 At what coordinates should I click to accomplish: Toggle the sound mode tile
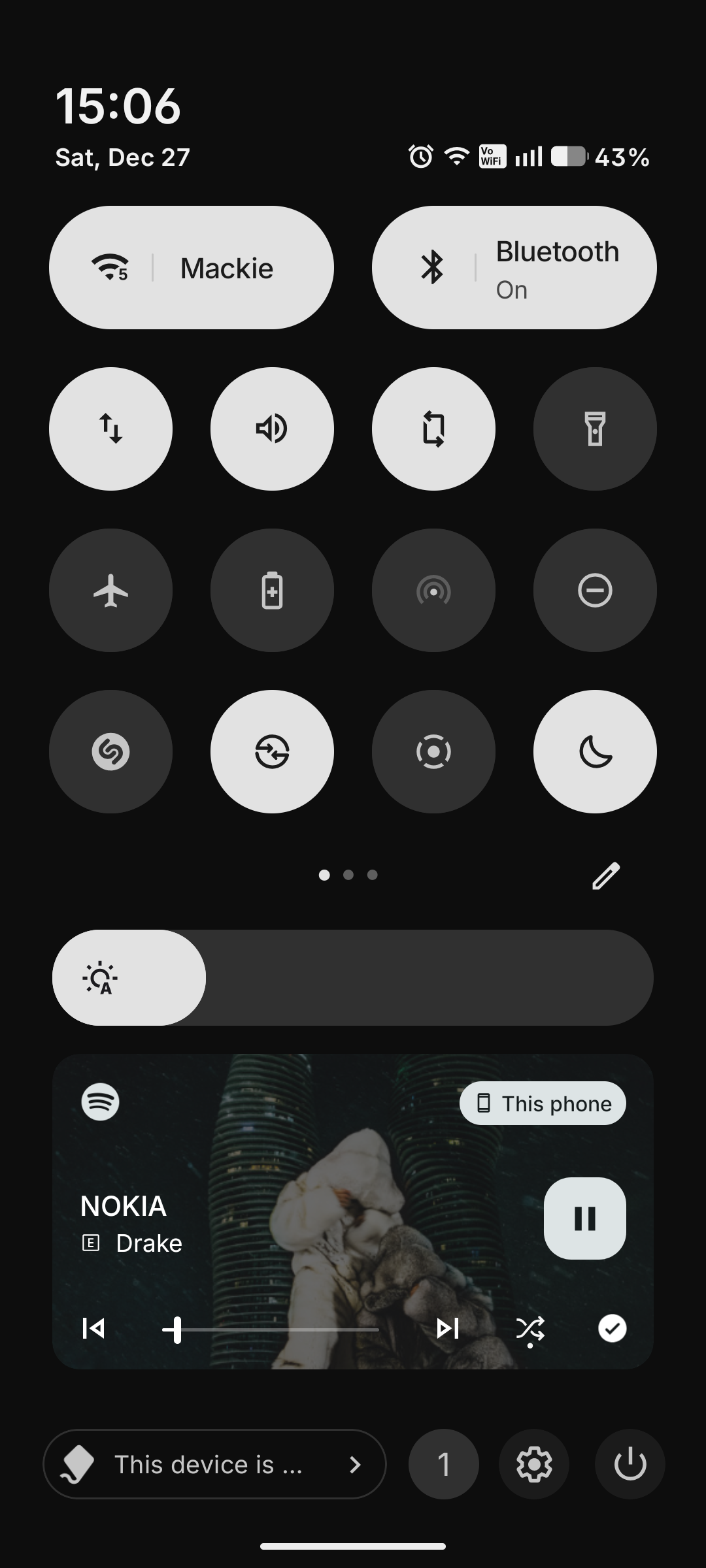(272, 429)
